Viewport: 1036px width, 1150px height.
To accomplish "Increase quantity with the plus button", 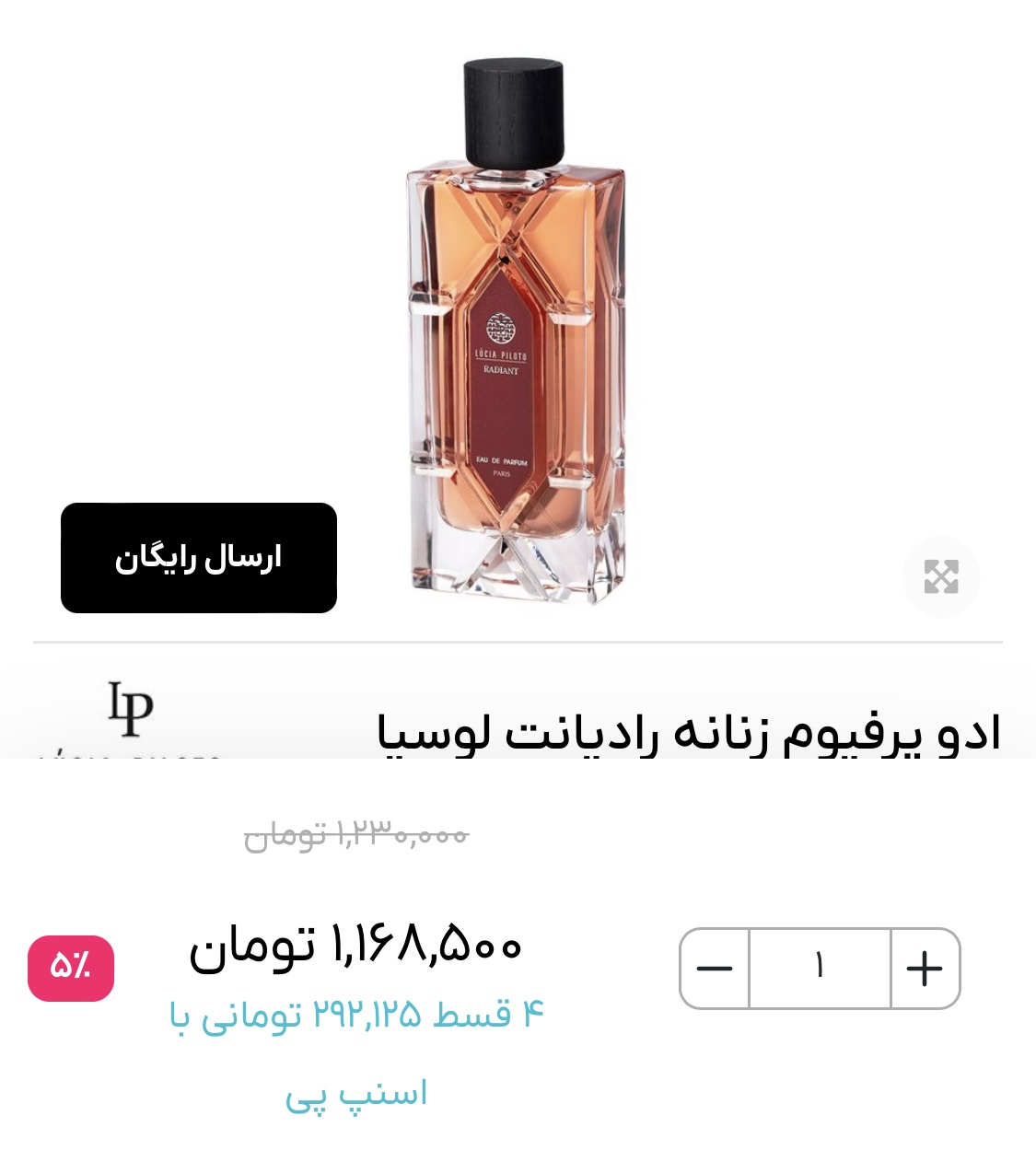I will pos(924,969).
